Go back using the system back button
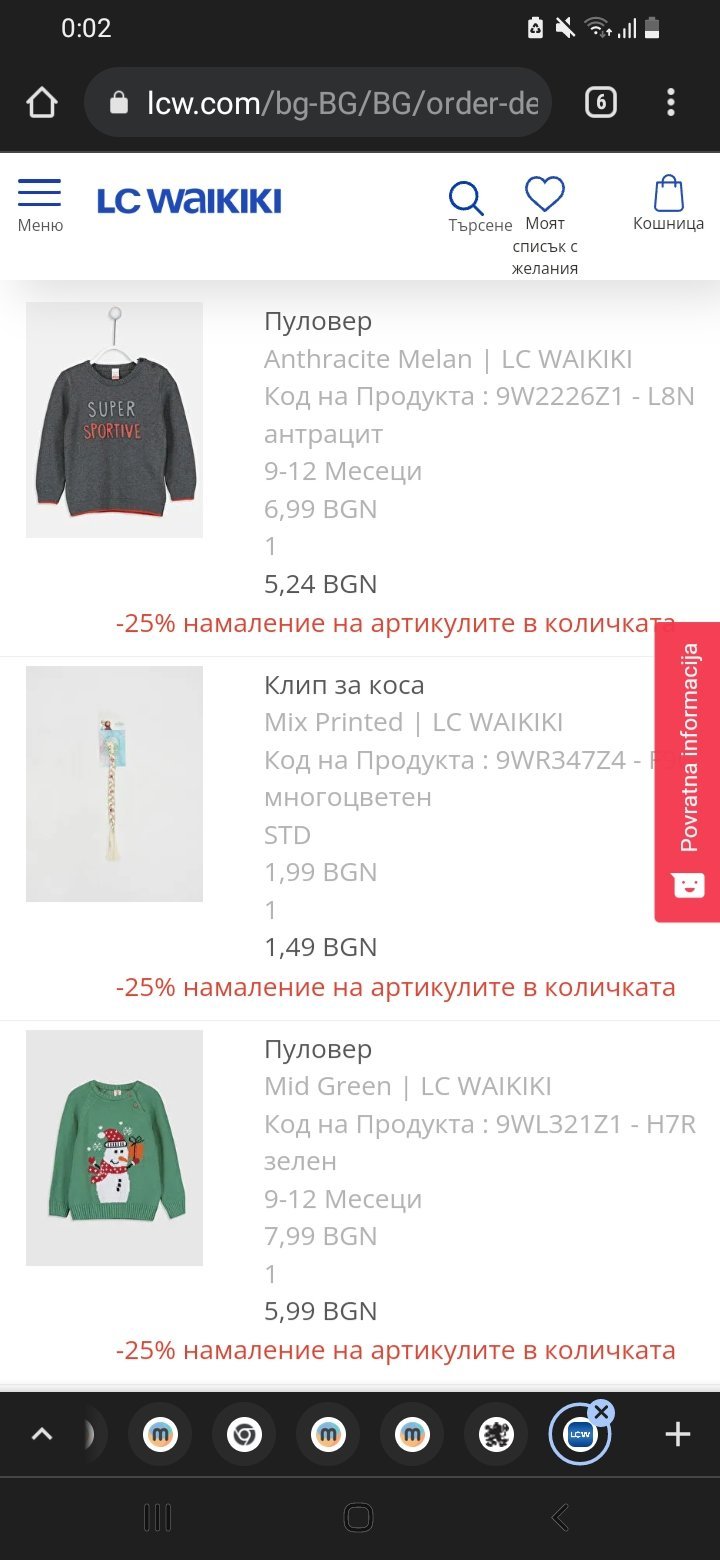Viewport: 720px width, 1560px height. pyautogui.click(x=560, y=1517)
